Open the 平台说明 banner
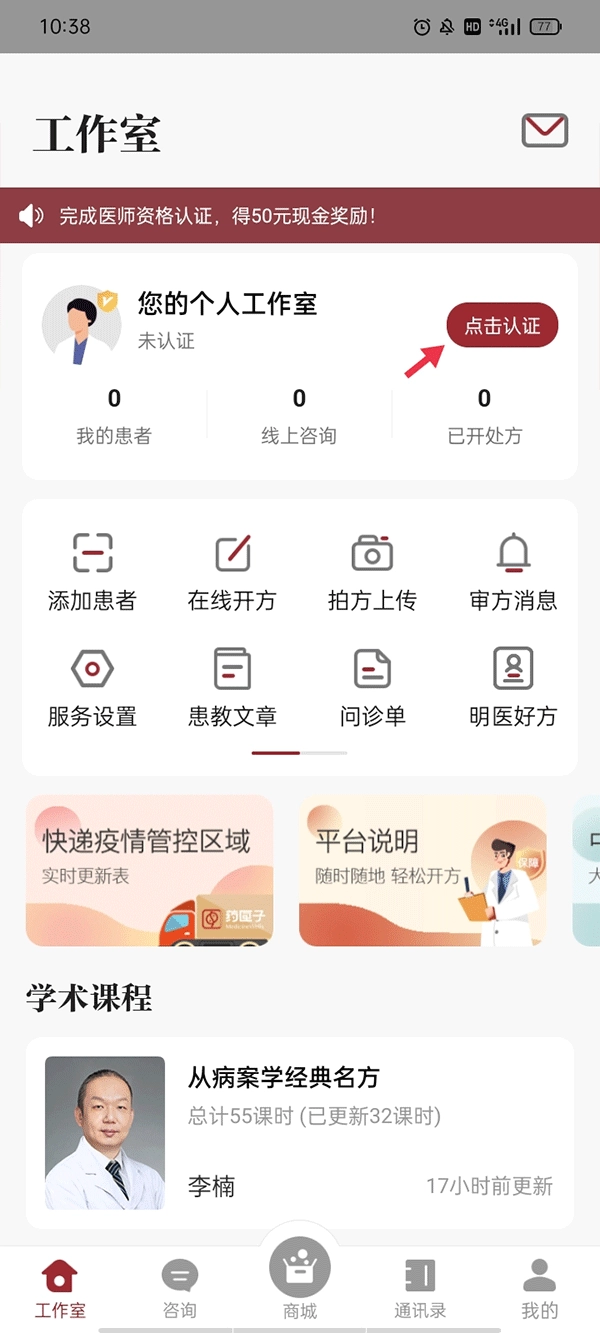The height and width of the screenshot is (1333, 600). pyautogui.click(x=422, y=870)
